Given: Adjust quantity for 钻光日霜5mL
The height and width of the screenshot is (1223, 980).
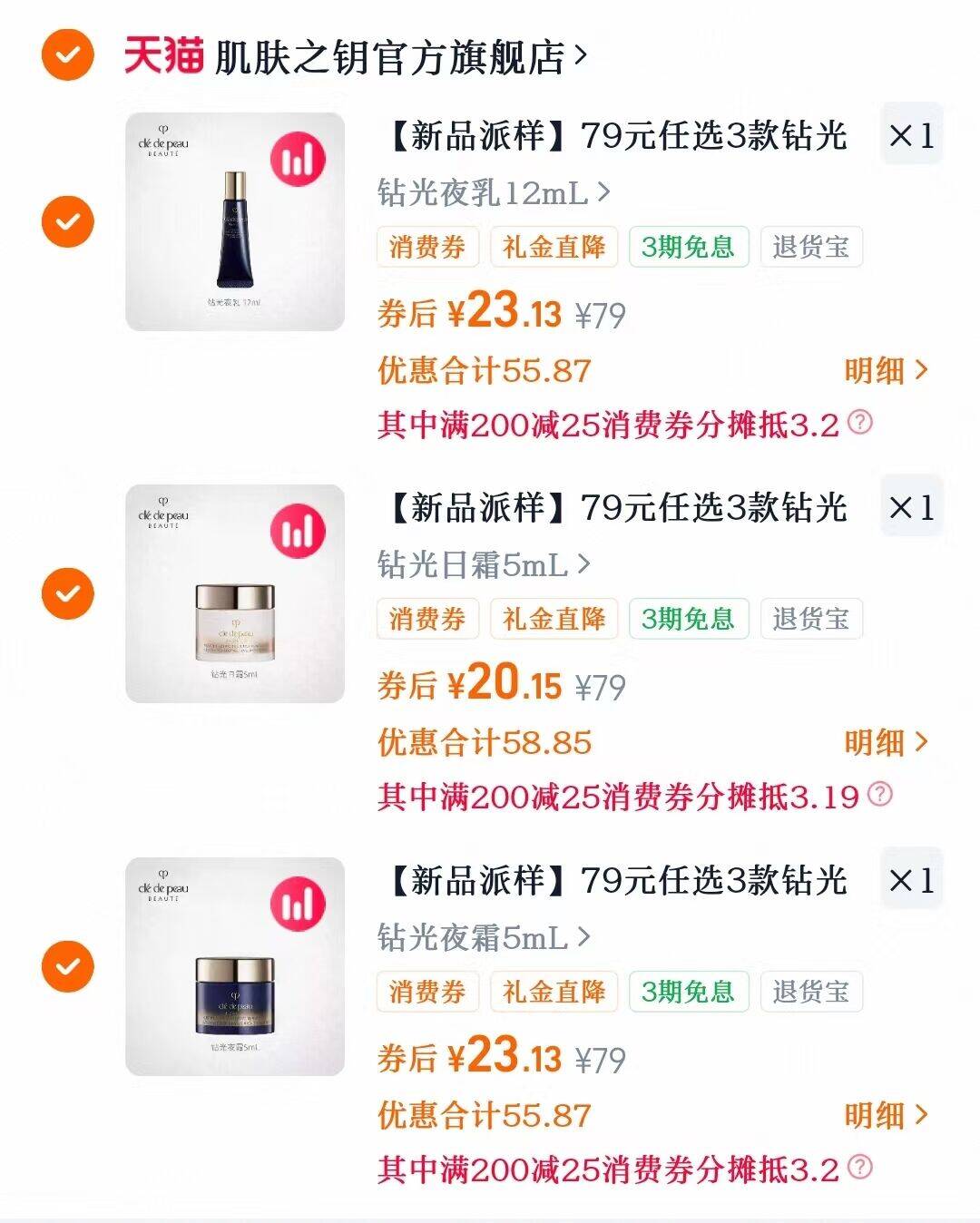Looking at the screenshot, I should (x=911, y=508).
